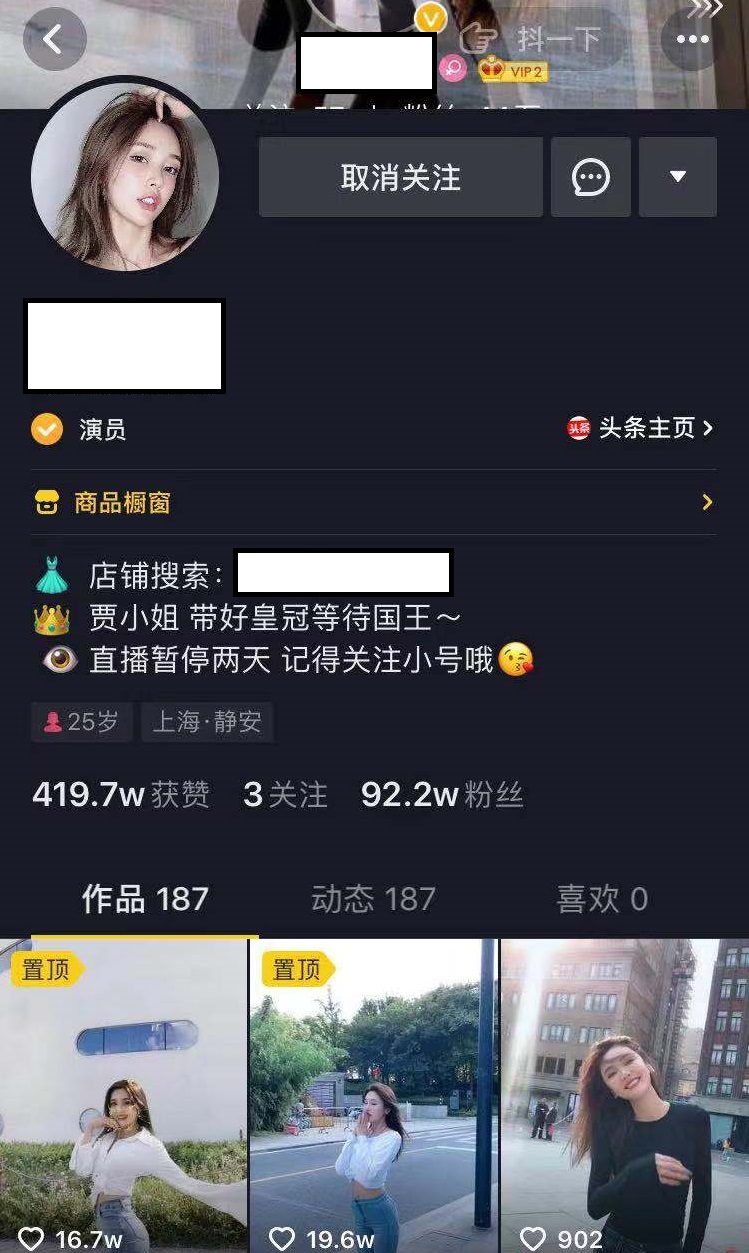
Task: Tap the red 头条 icon near 头条主页
Action: (576, 429)
